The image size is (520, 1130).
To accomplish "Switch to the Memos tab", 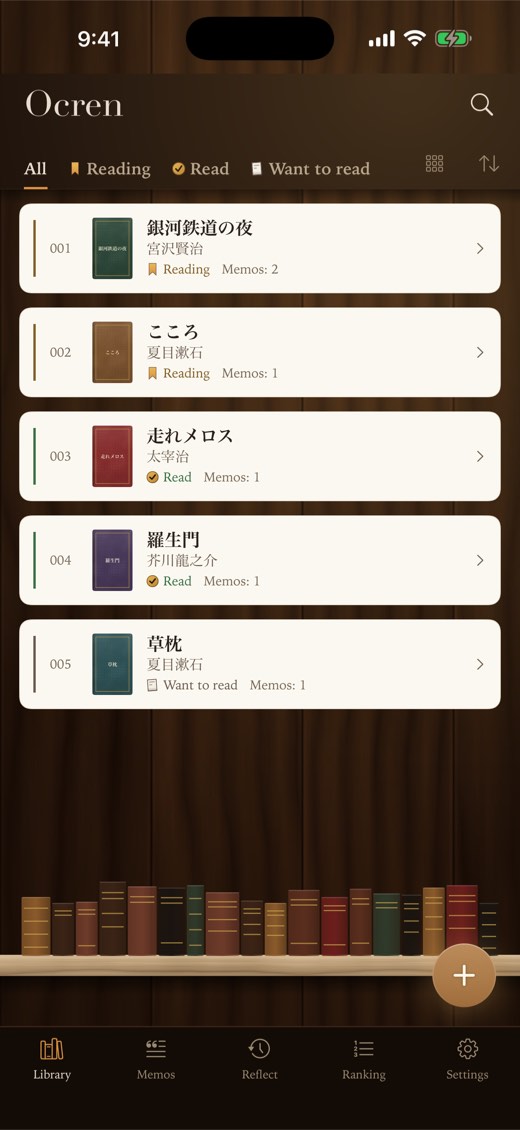I will [156, 1059].
